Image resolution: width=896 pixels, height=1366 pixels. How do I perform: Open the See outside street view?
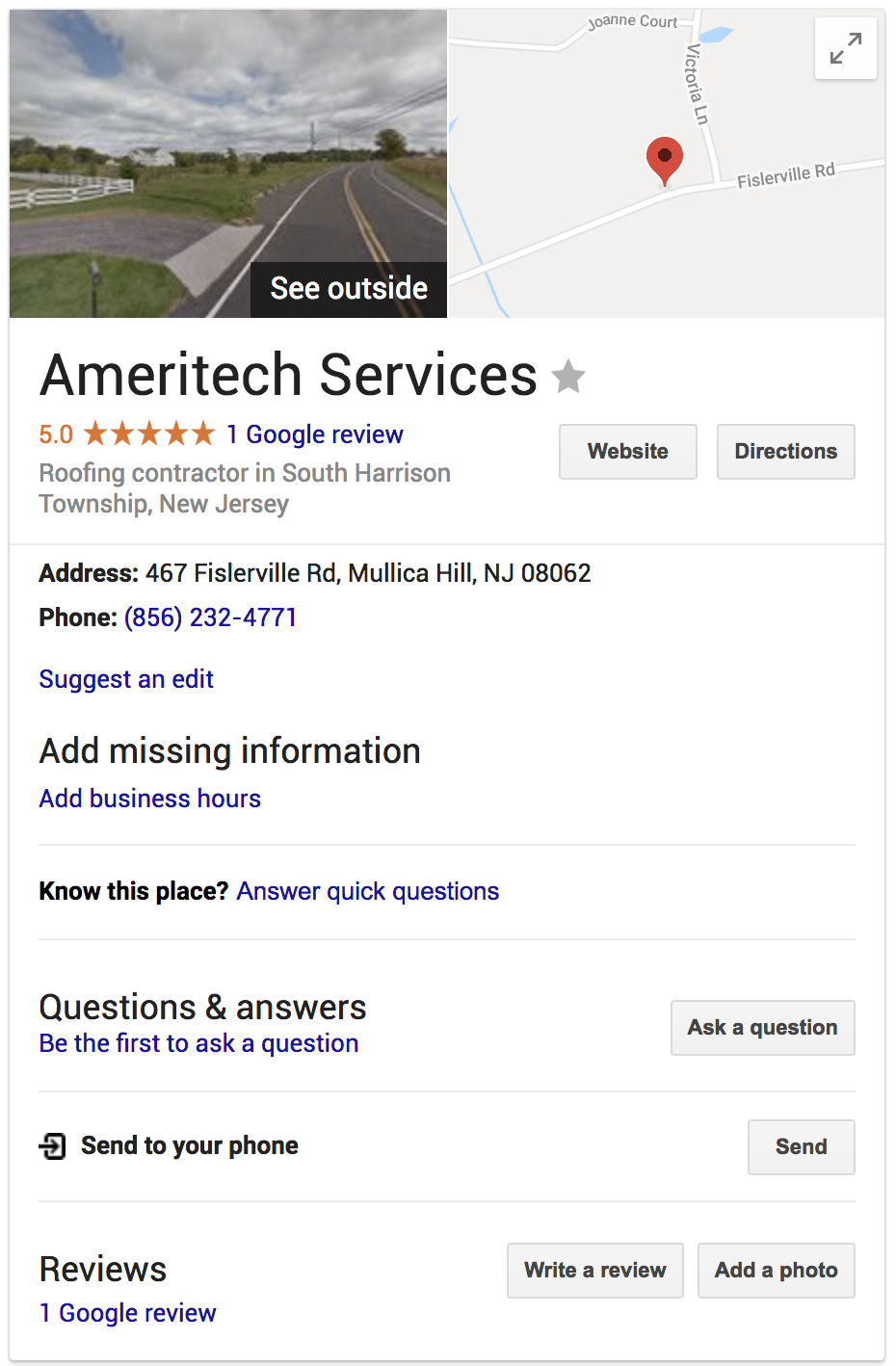pos(348,288)
